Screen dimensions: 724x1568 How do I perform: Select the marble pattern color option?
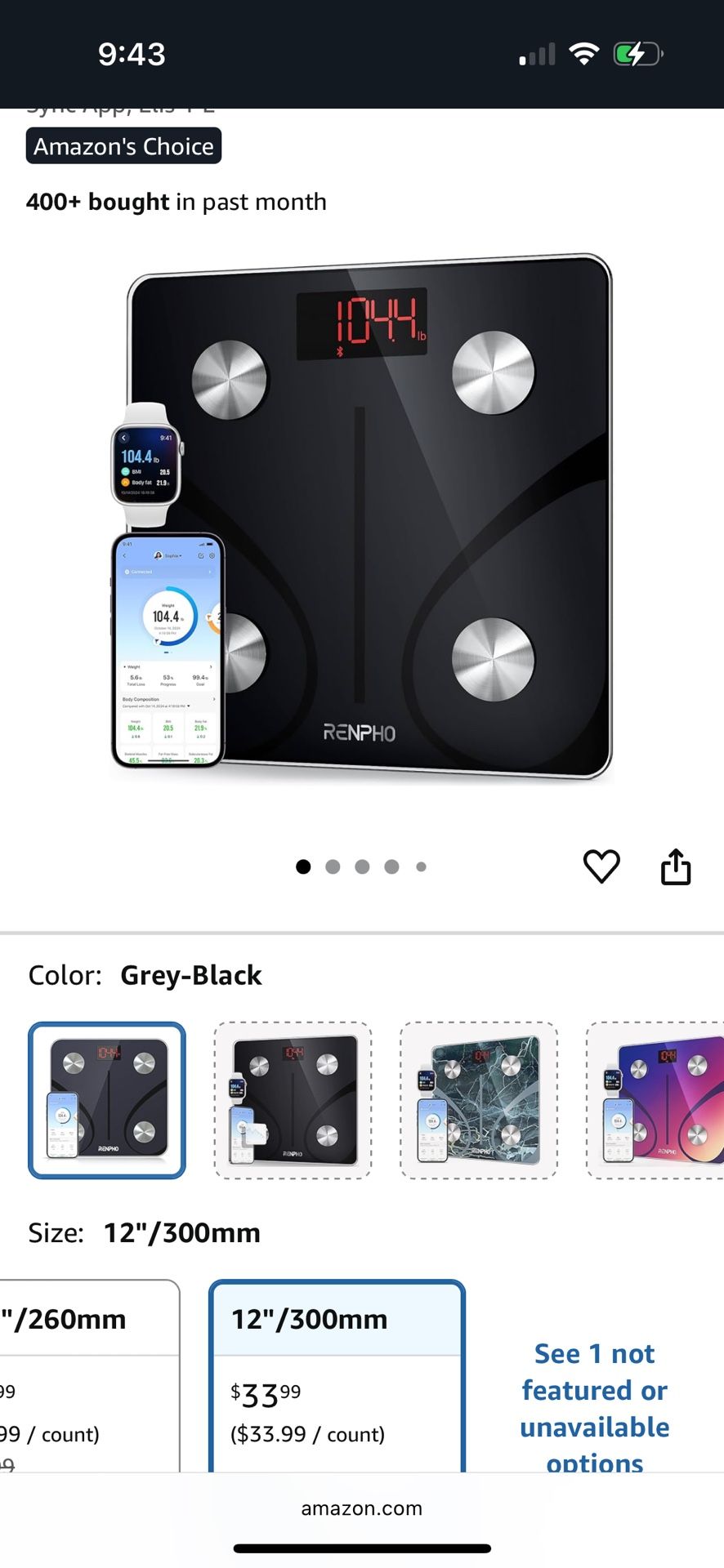pos(479,1100)
